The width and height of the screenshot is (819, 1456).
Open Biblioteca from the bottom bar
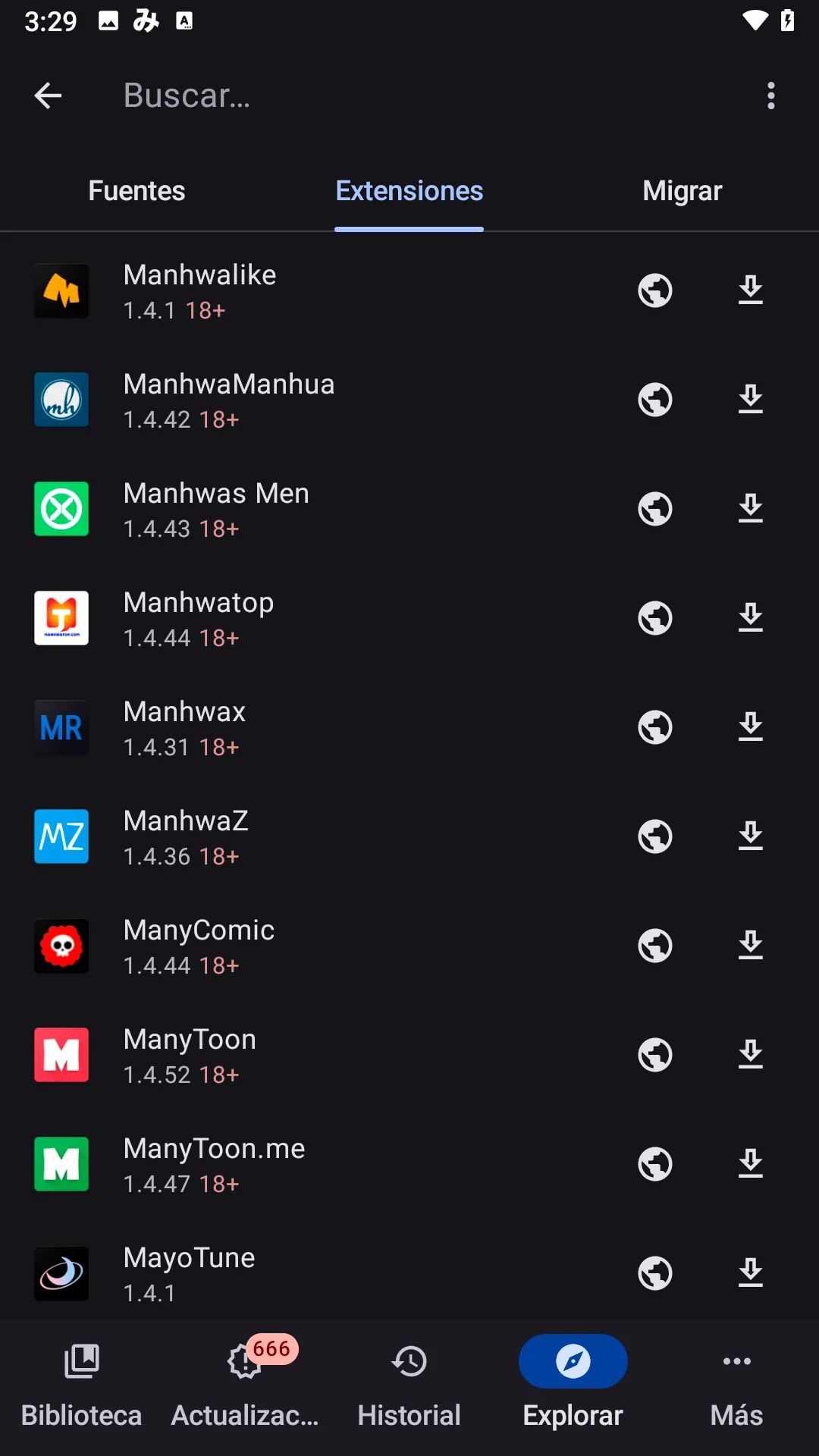point(81,1388)
